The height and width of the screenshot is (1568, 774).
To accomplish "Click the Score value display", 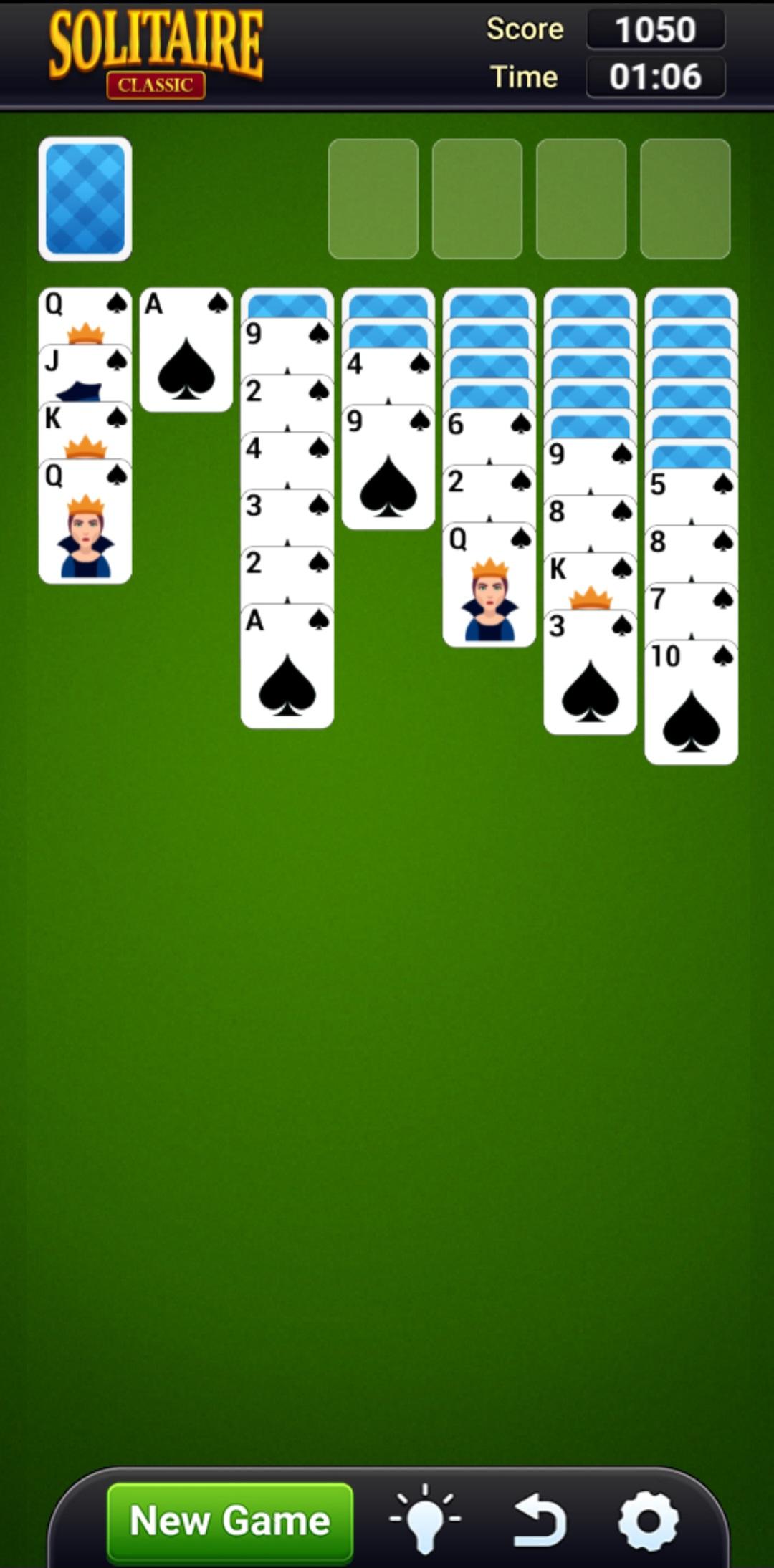I will pyautogui.click(x=656, y=29).
